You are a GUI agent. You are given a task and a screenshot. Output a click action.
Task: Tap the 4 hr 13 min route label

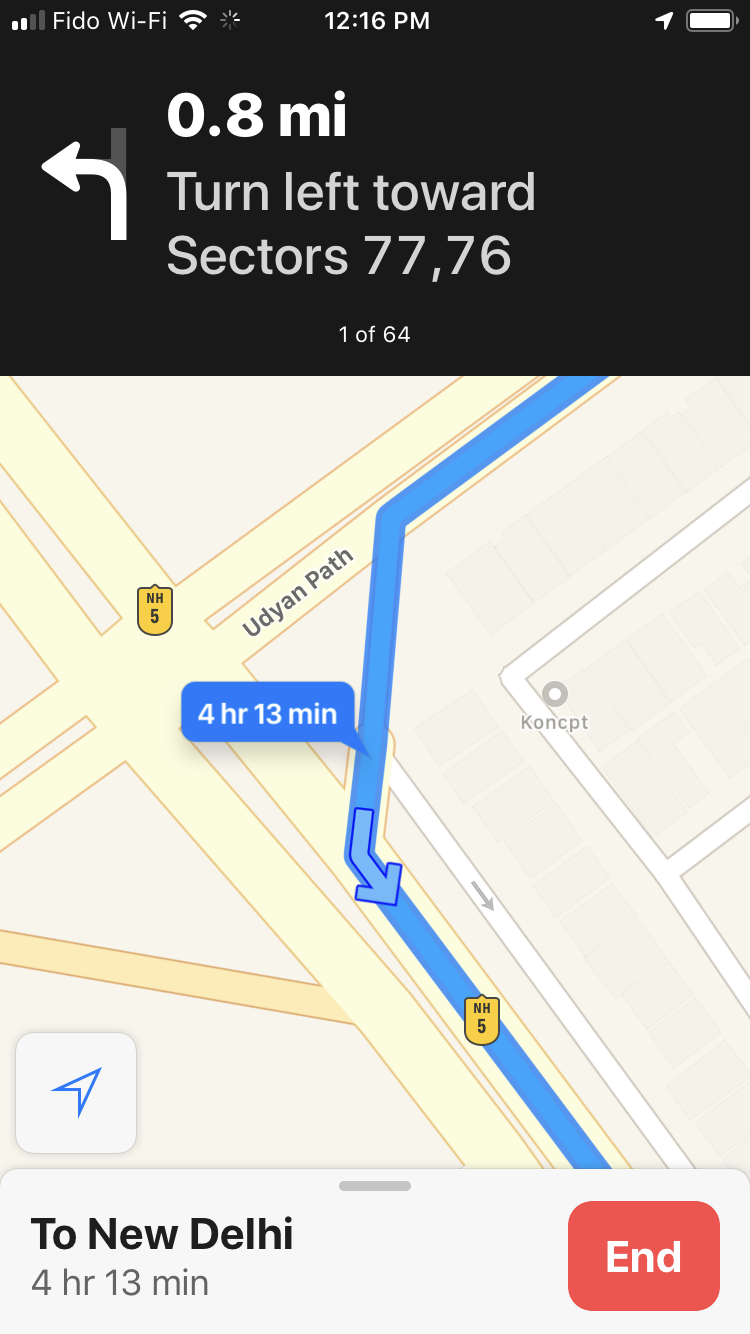coord(268,713)
